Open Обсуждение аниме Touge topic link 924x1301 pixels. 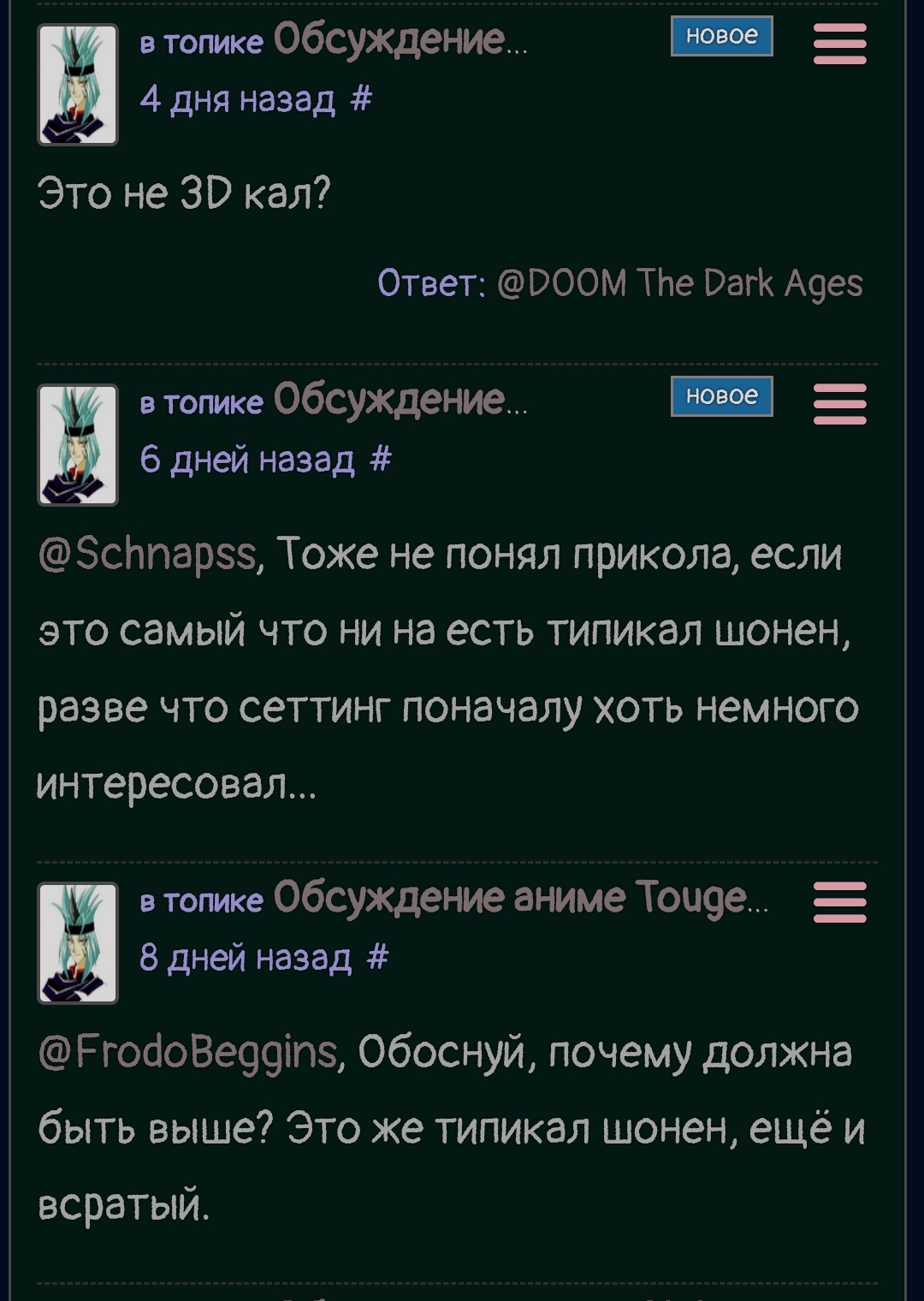tap(520, 898)
